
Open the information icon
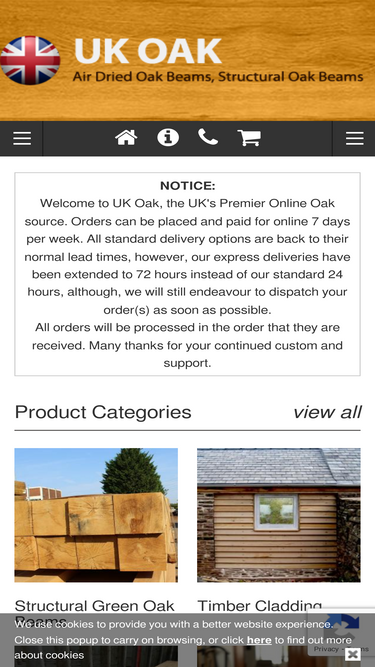168,138
